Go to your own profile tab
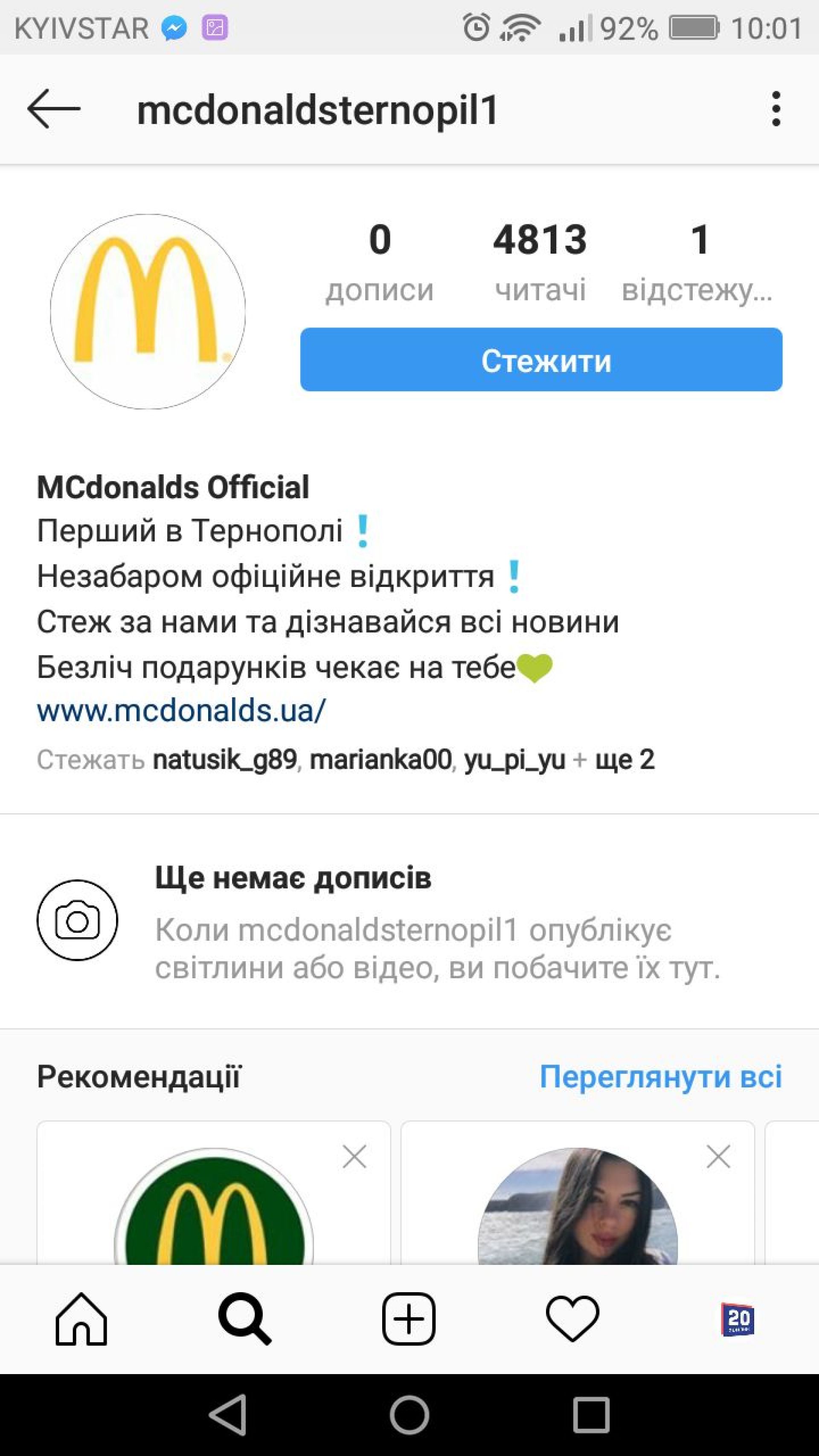Image resolution: width=819 pixels, height=1456 pixels. (x=737, y=1319)
